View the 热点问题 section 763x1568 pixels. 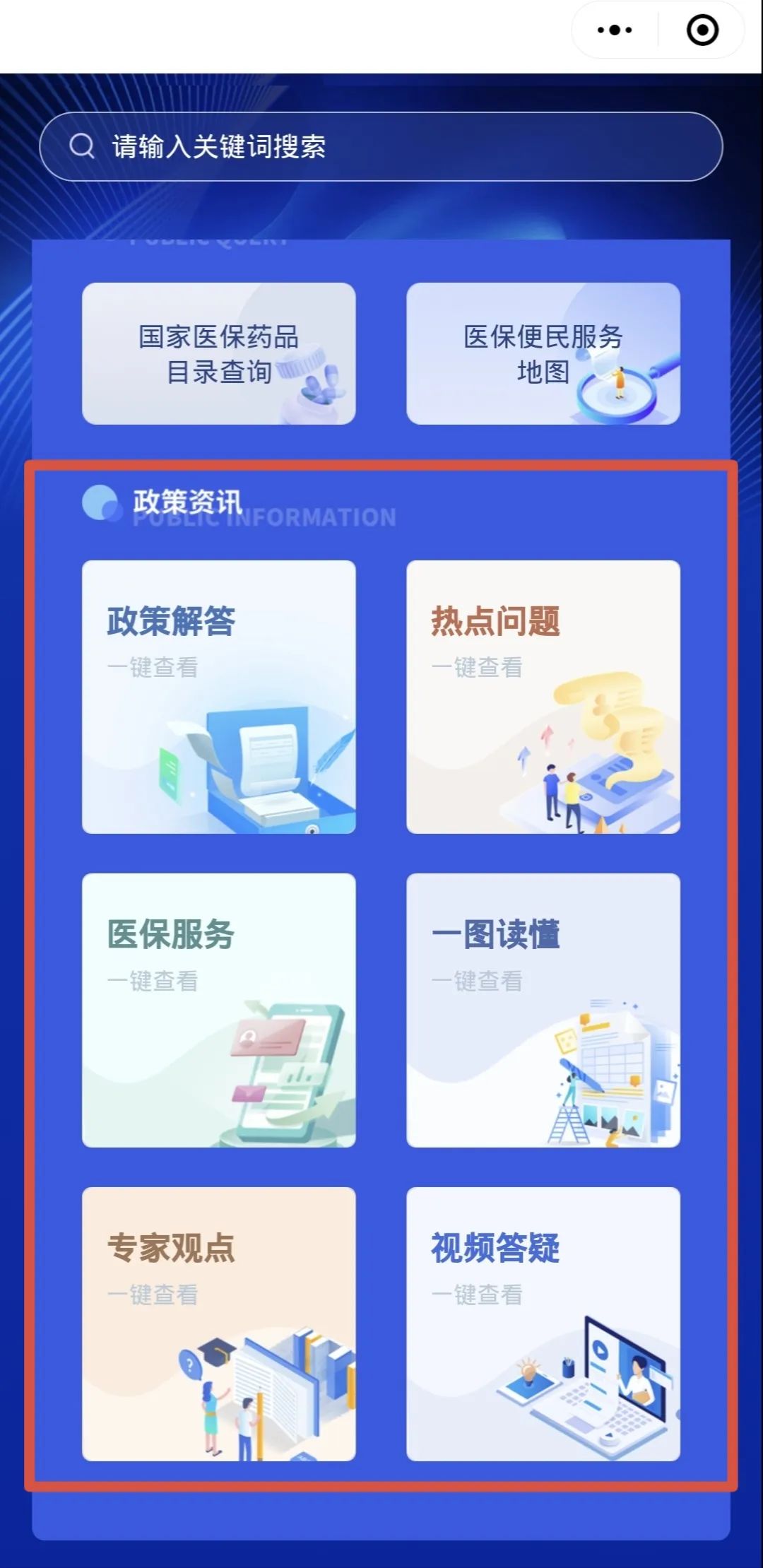click(x=543, y=697)
